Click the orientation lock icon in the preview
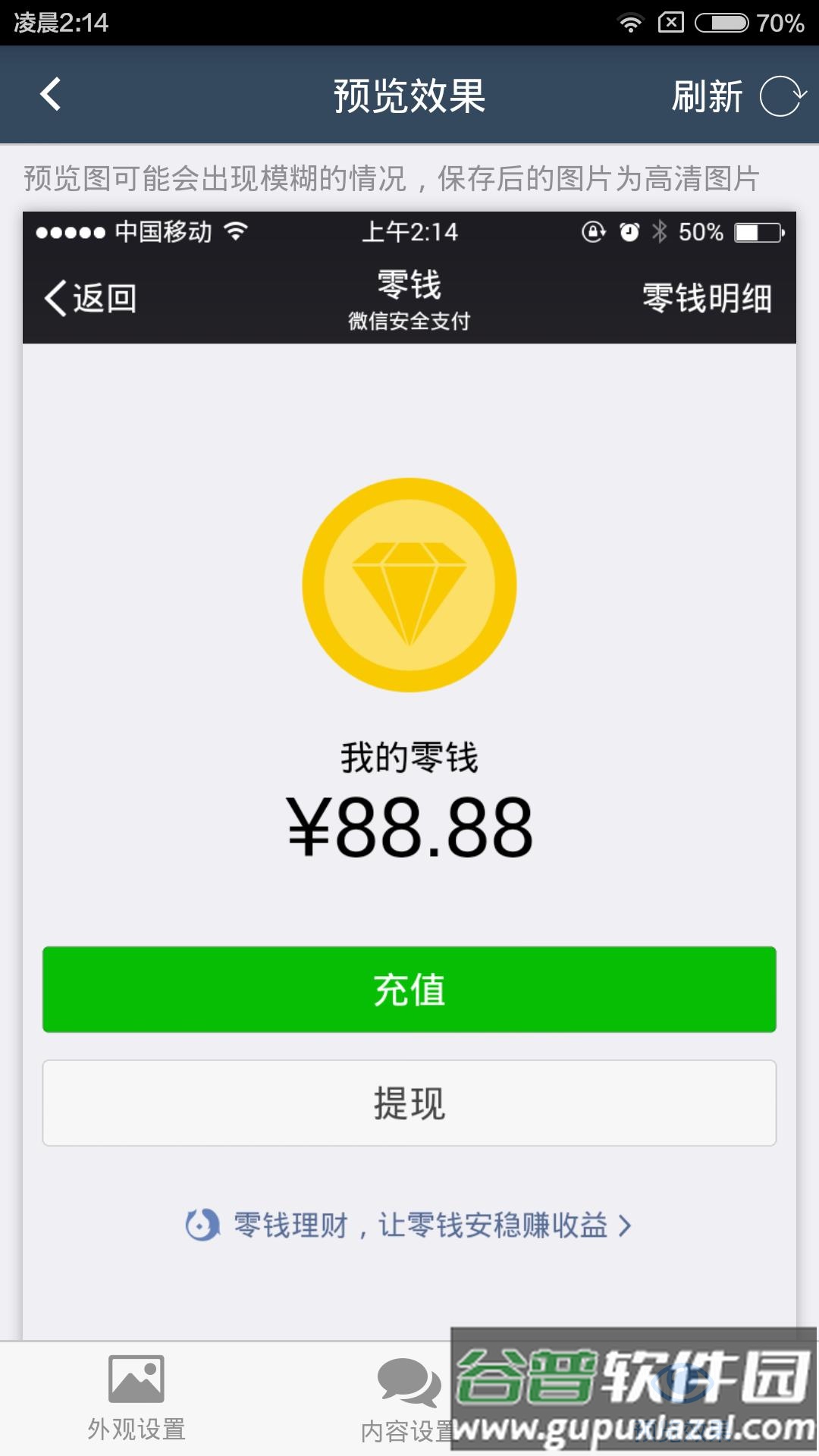Image resolution: width=819 pixels, height=1456 pixels. click(593, 234)
